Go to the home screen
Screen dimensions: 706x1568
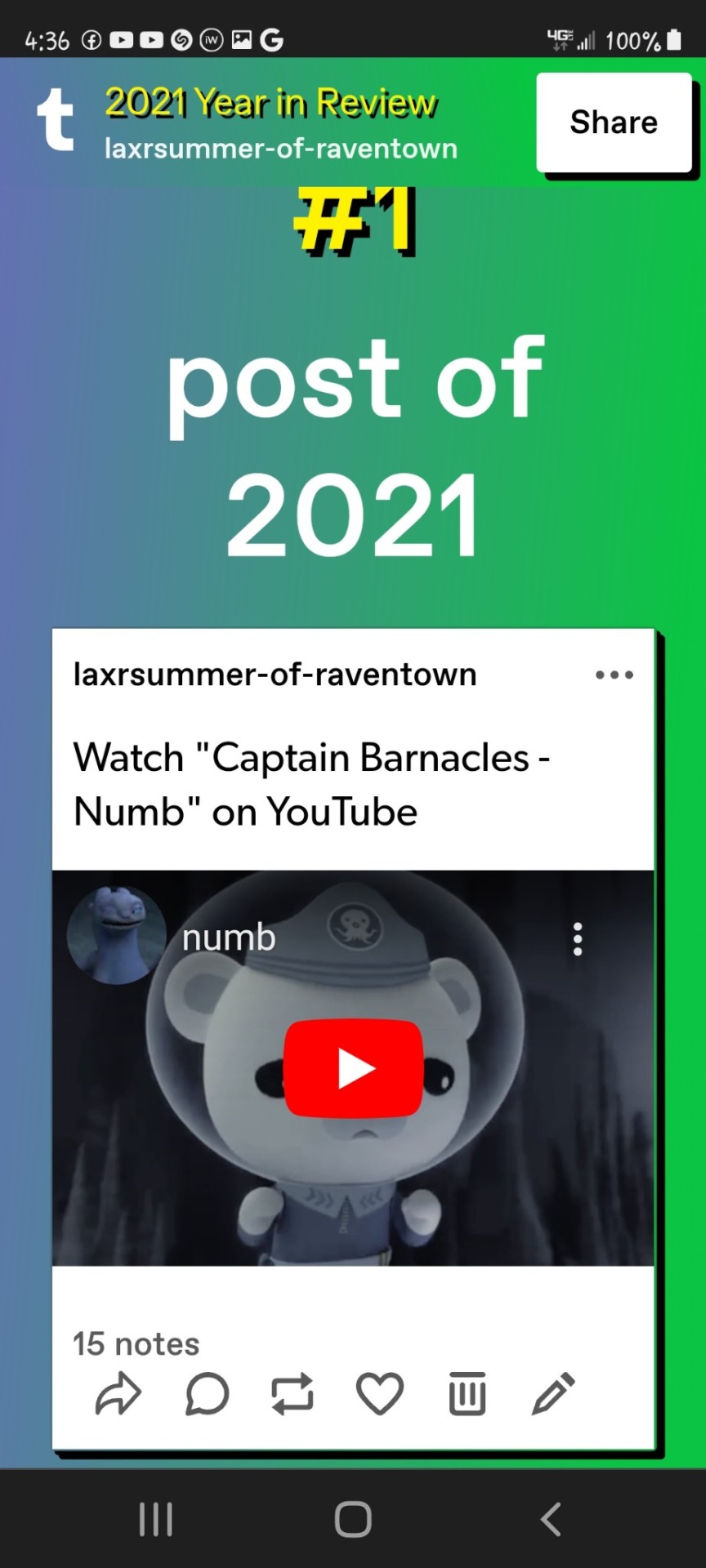353,1519
